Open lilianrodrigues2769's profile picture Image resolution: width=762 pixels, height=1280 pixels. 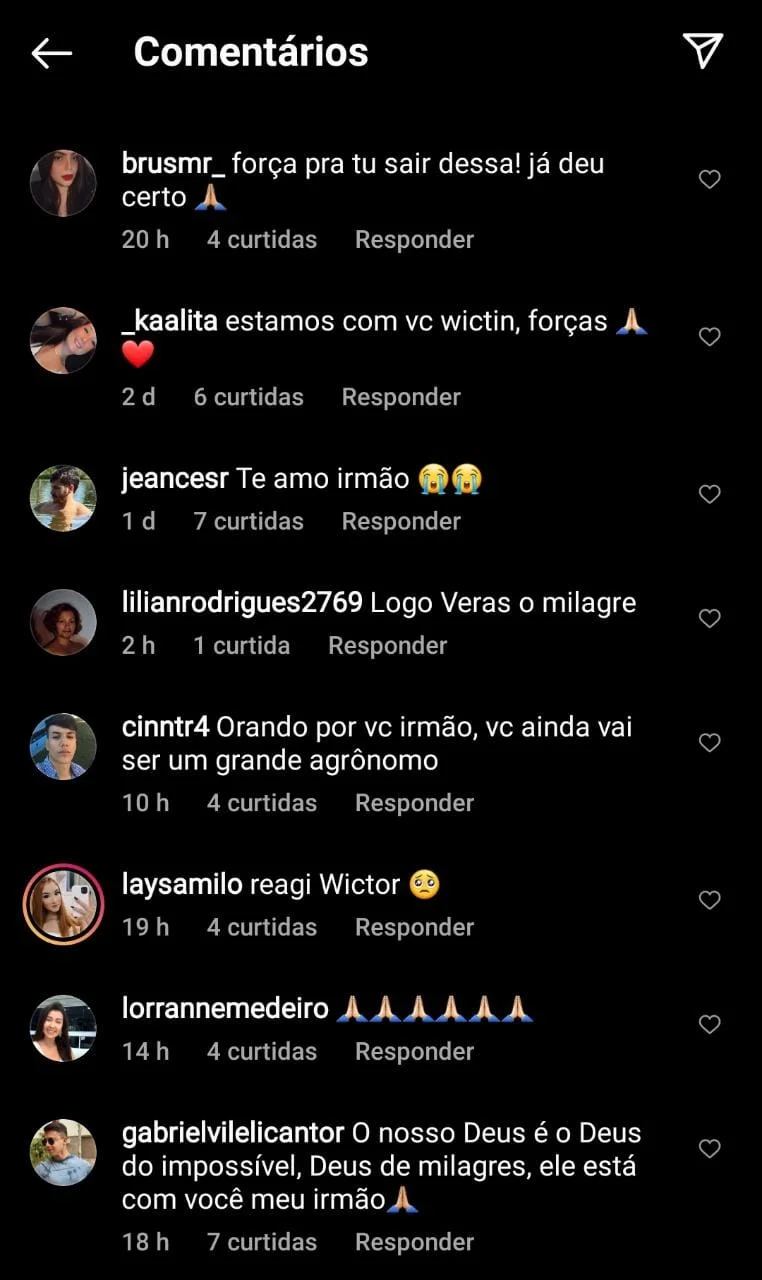coord(63,622)
